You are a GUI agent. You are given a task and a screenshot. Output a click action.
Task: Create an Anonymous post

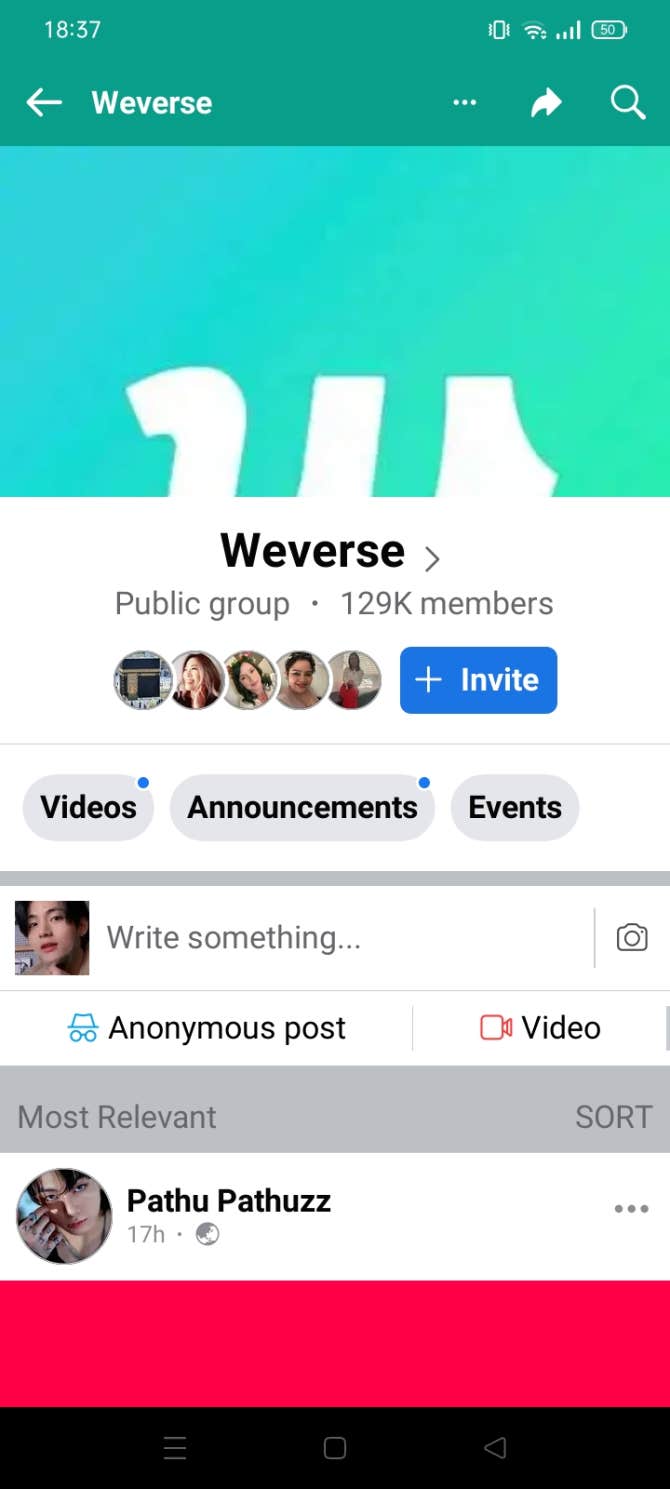(x=207, y=1028)
